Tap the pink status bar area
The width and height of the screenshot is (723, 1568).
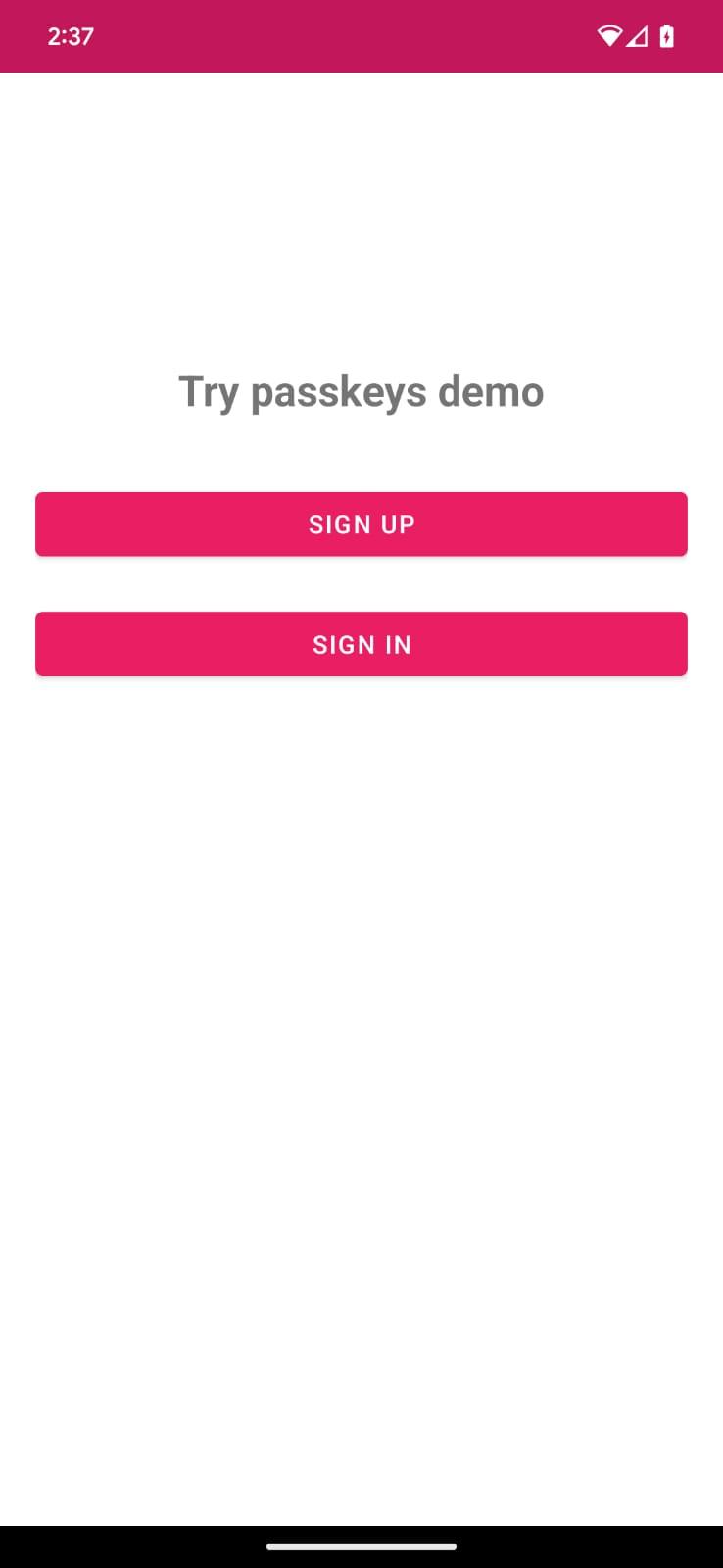tap(361, 35)
